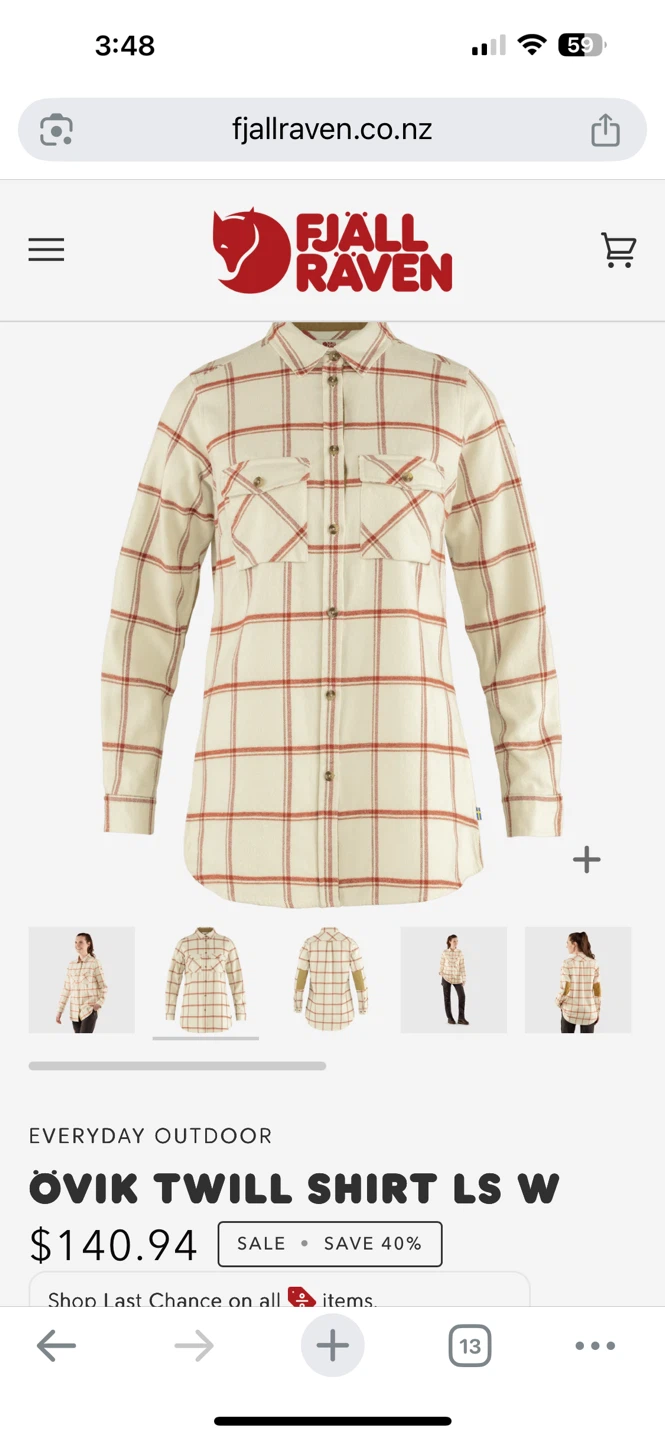665x1440 pixels.
Task: Open the browser's three-dot menu
Action: (x=595, y=1346)
